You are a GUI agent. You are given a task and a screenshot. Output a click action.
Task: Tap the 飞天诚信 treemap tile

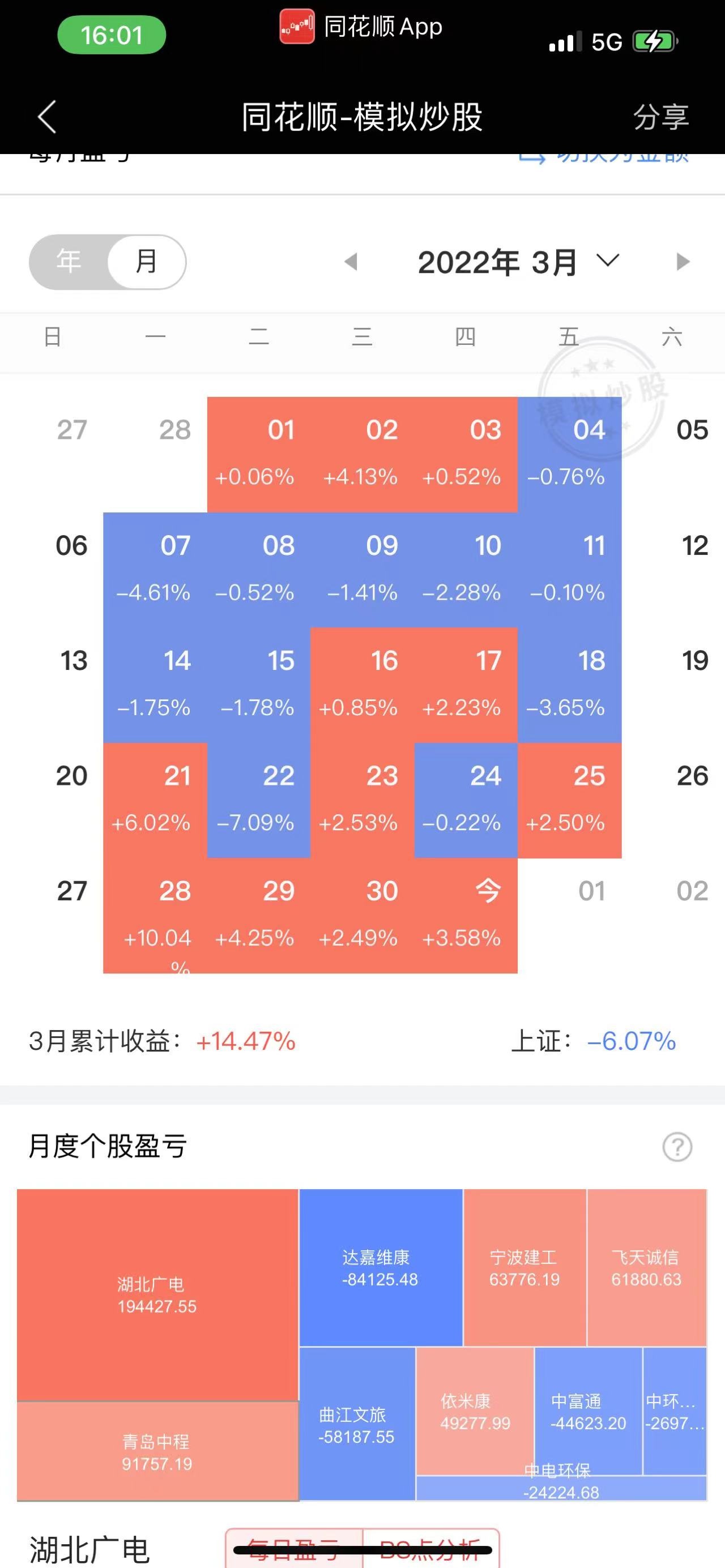[x=646, y=1268]
